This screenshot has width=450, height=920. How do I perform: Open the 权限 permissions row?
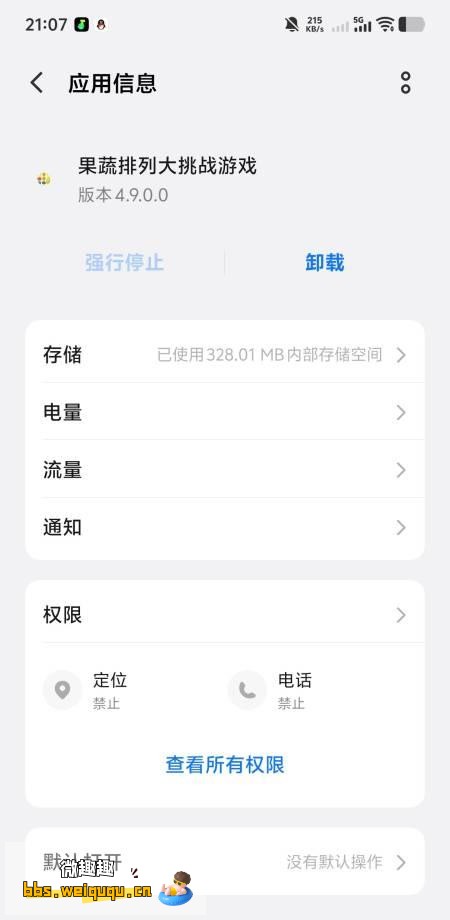pos(225,615)
